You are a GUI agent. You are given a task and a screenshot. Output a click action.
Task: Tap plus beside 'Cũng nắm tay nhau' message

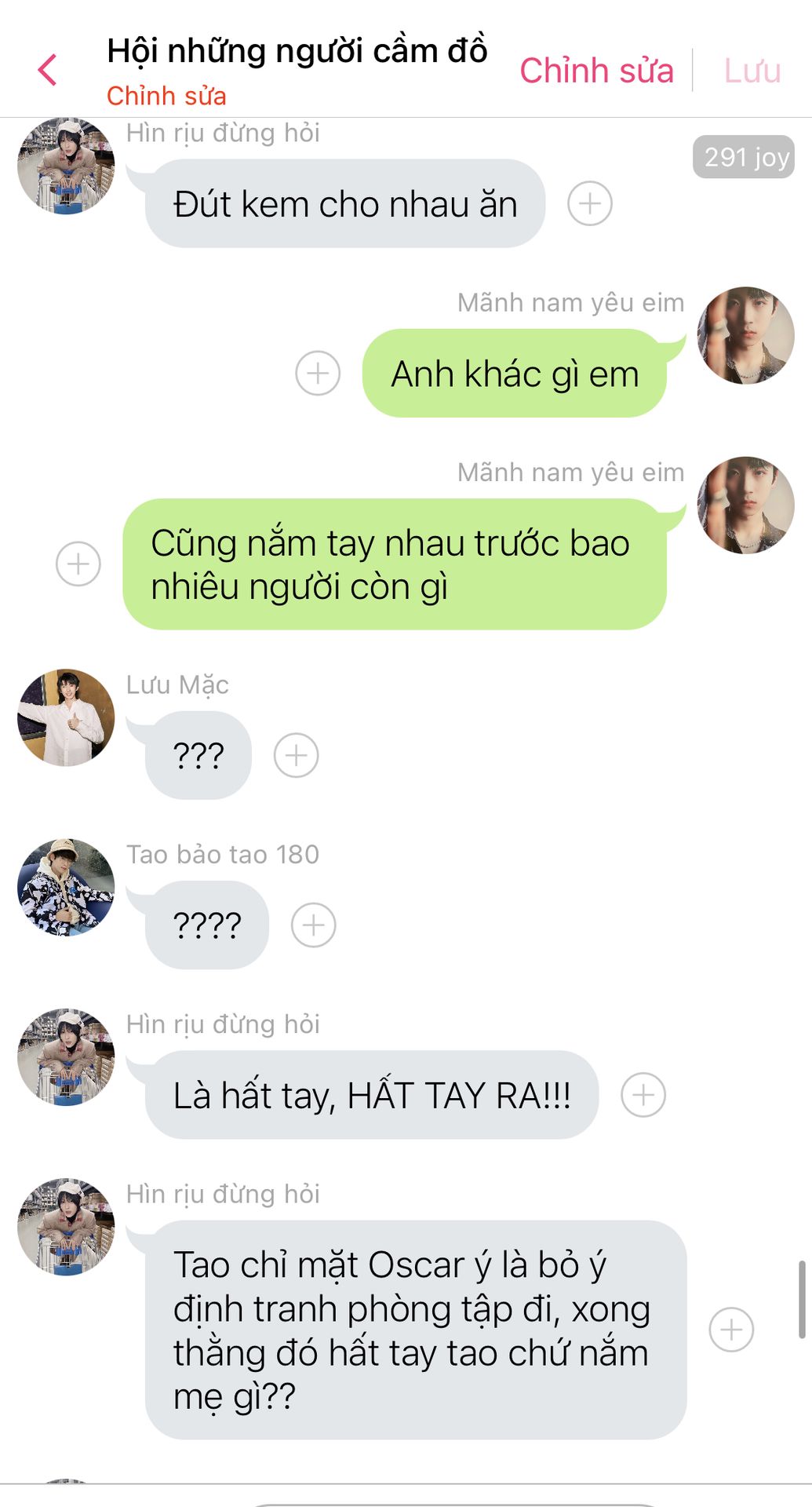pos(78,564)
